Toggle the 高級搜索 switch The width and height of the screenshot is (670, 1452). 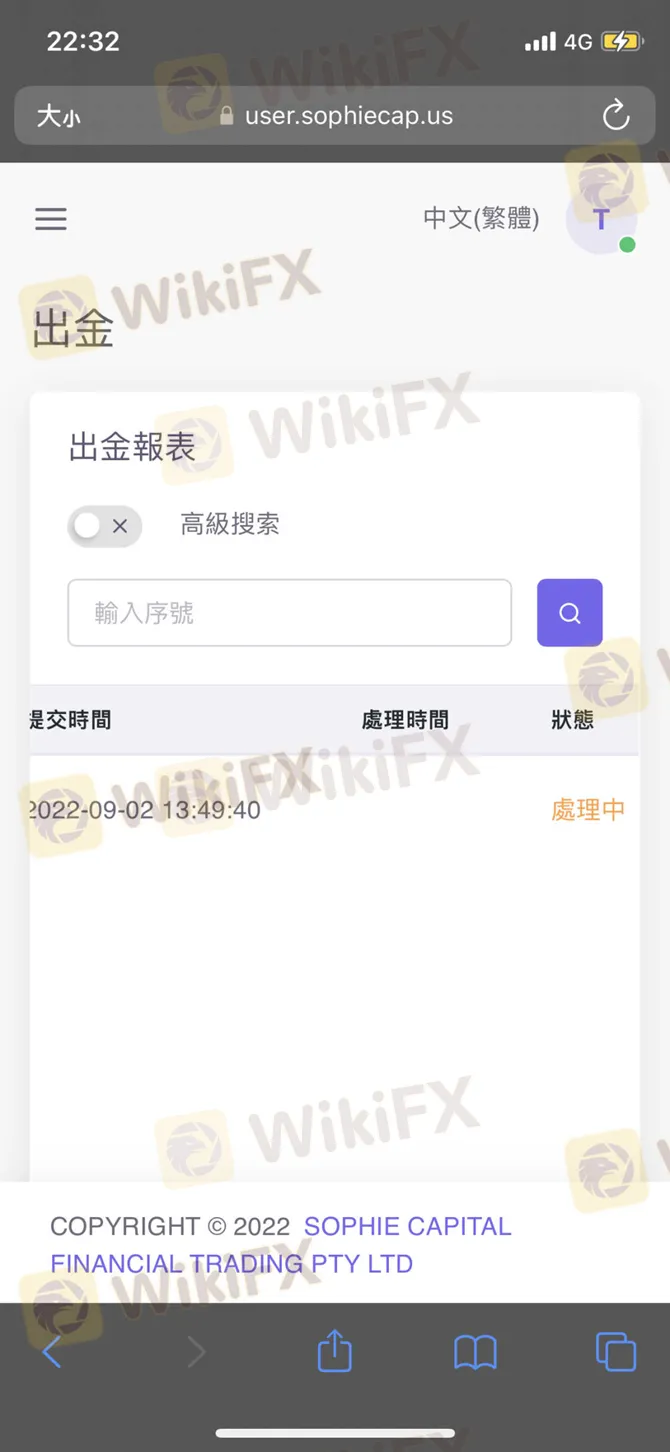point(104,526)
